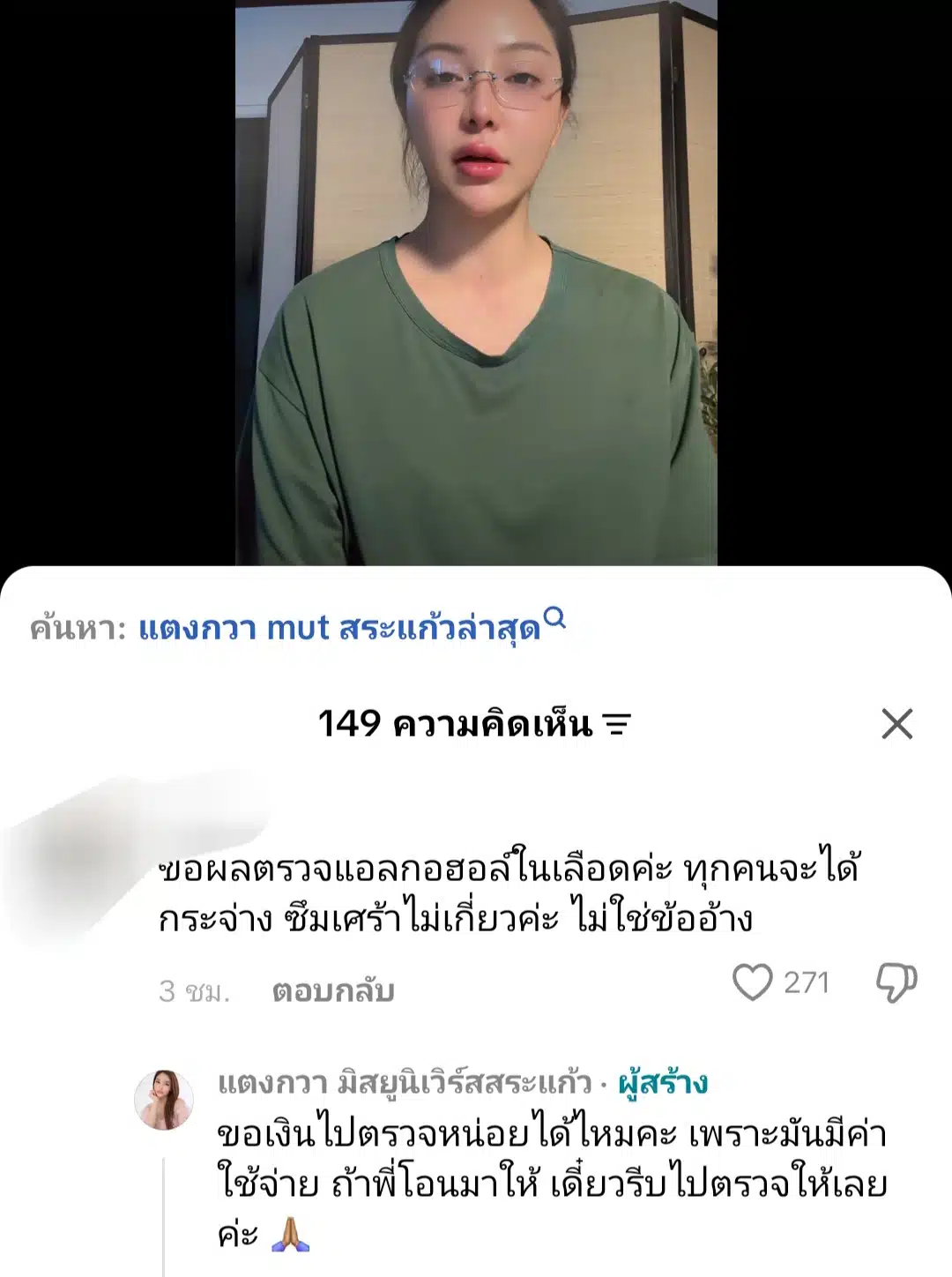Open the comment sort filter
The width and height of the screenshot is (952, 1277).
[616, 725]
